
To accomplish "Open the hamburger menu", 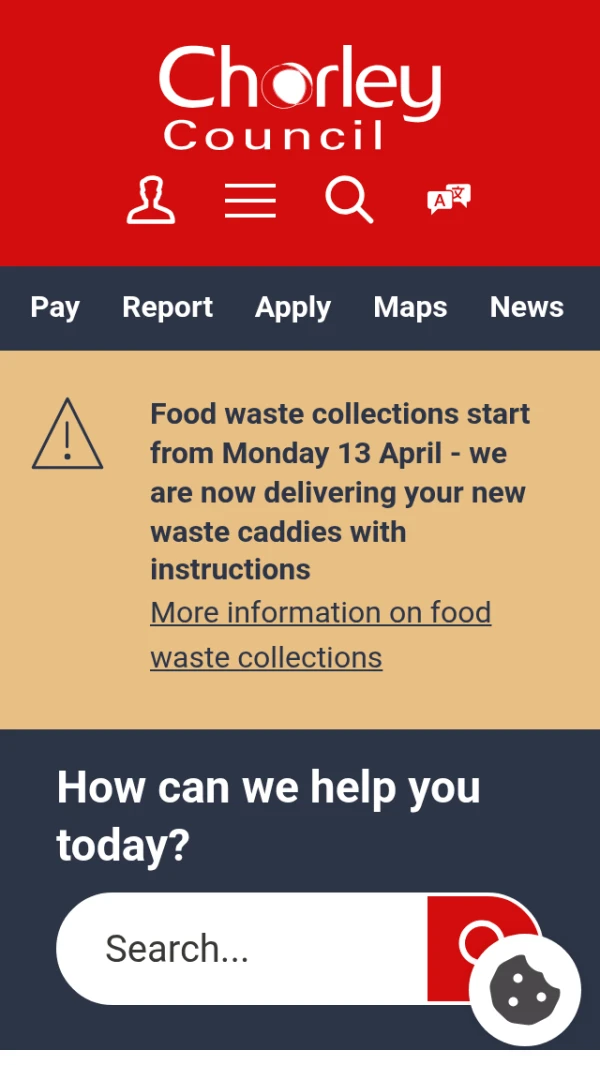I will click(250, 201).
